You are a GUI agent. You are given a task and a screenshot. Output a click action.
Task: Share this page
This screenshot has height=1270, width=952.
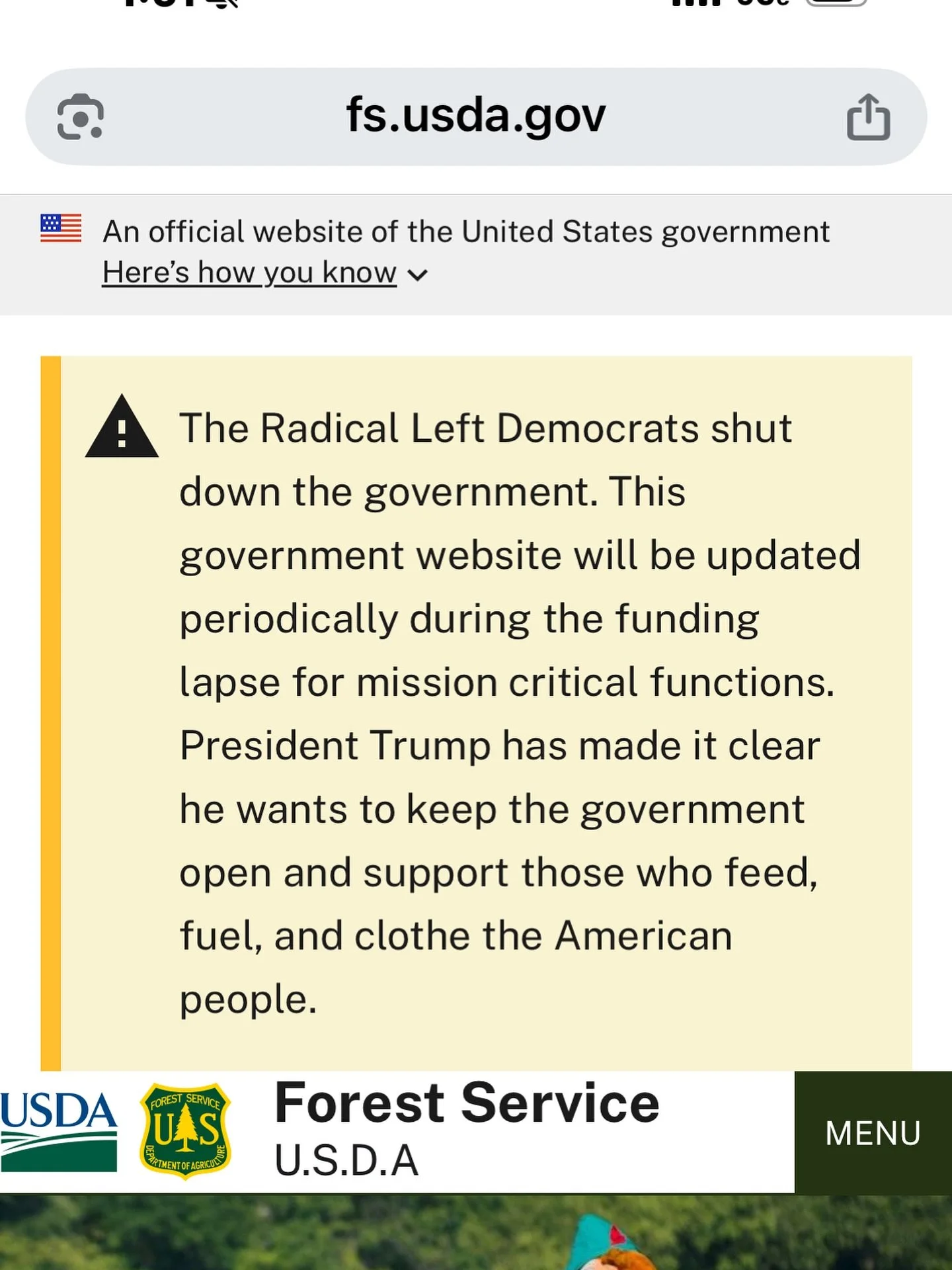pos(868,117)
